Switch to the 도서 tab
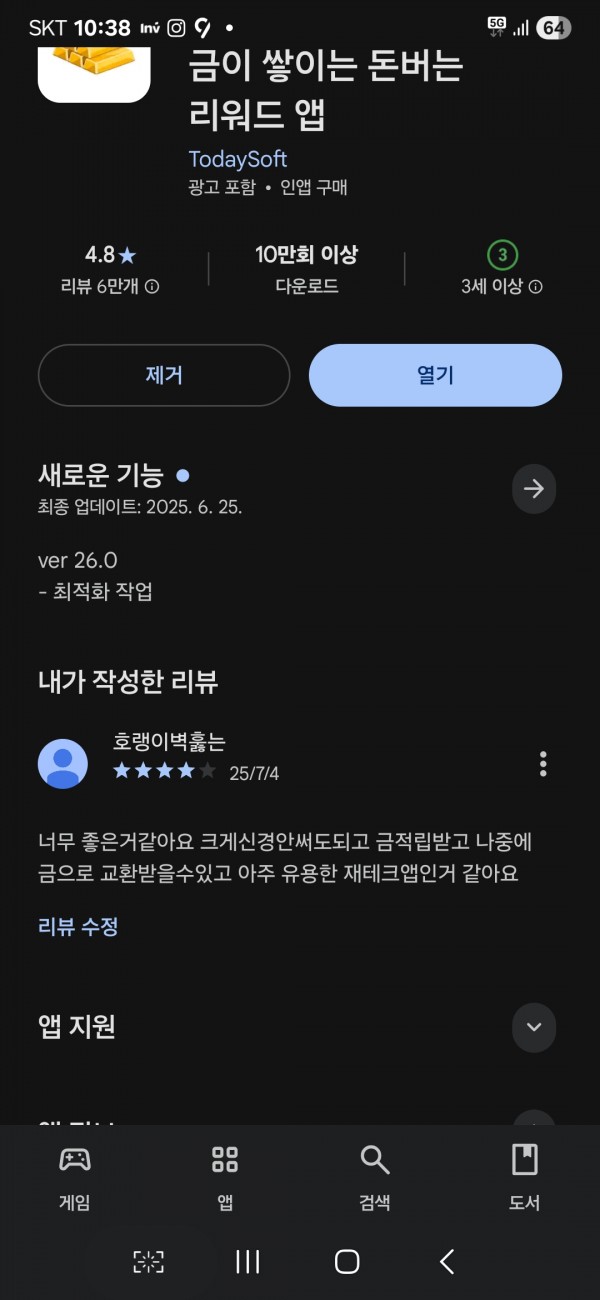This screenshot has height=1300, width=600. (525, 1178)
